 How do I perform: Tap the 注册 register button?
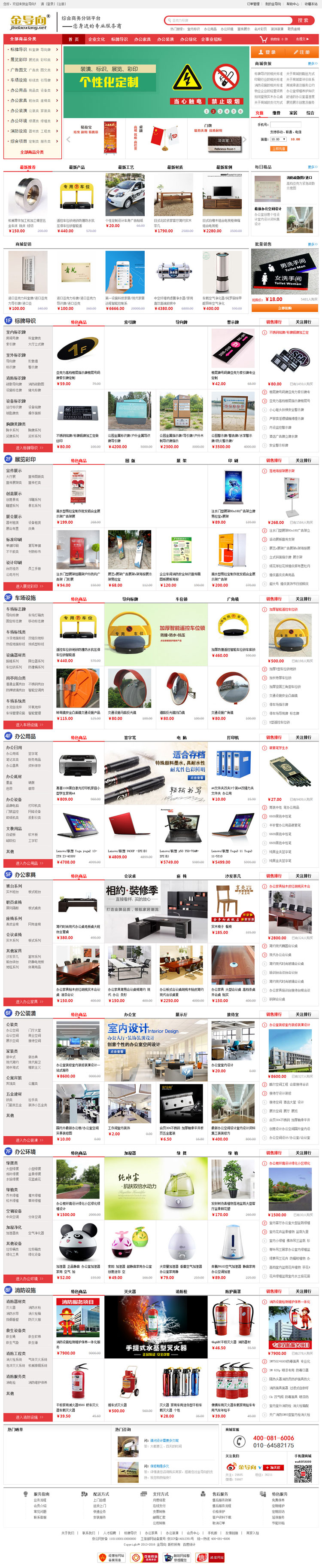click(301, 52)
